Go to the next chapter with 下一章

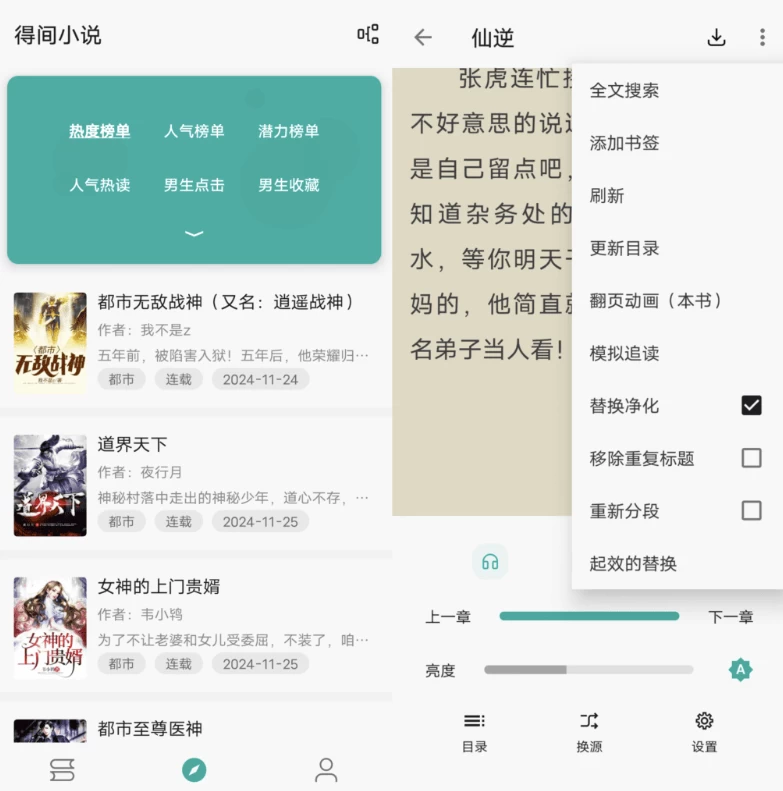point(730,617)
